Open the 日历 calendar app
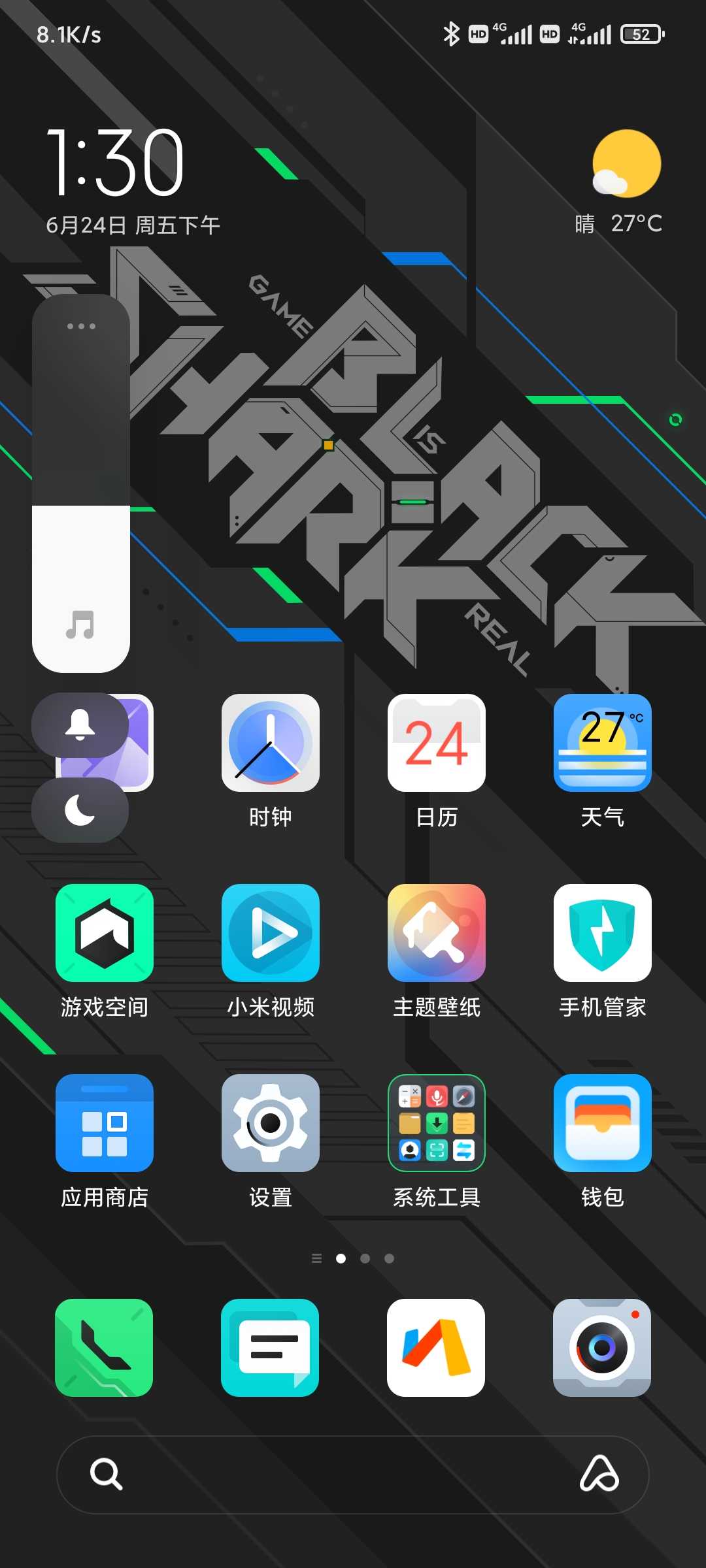Screen dimensions: 706x1568 coord(436,743)
